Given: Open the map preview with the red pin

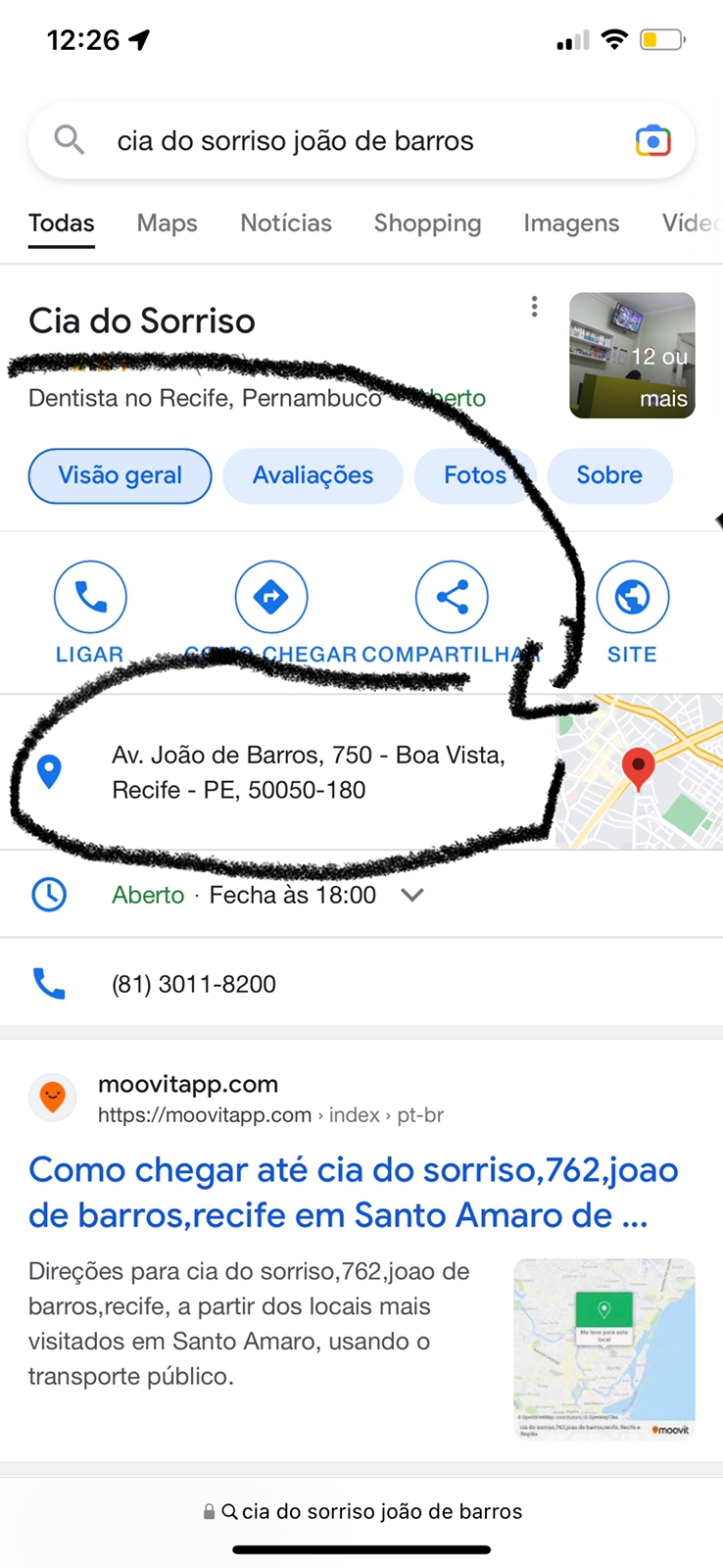Looking at the screenshot, I should tap(639, 772).
